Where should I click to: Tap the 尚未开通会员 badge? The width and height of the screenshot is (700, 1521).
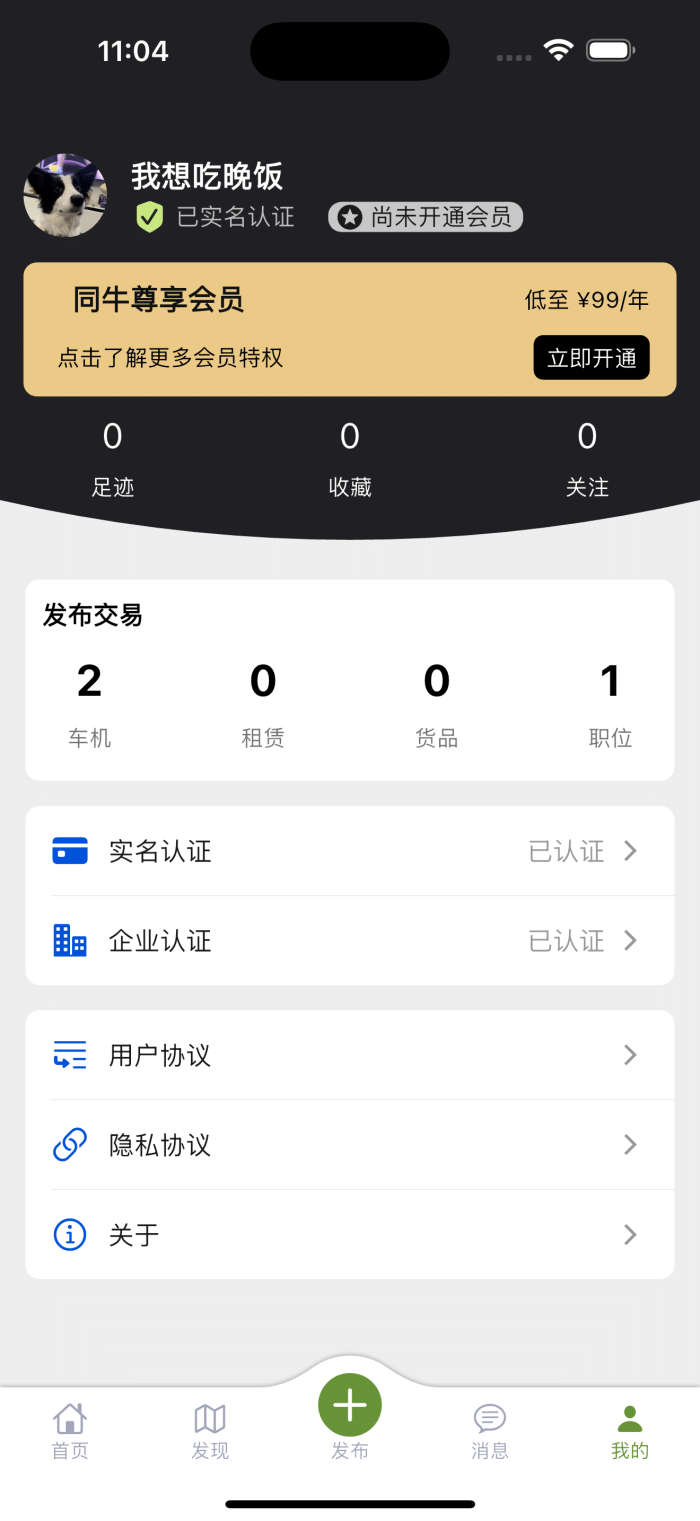(426, 217)
